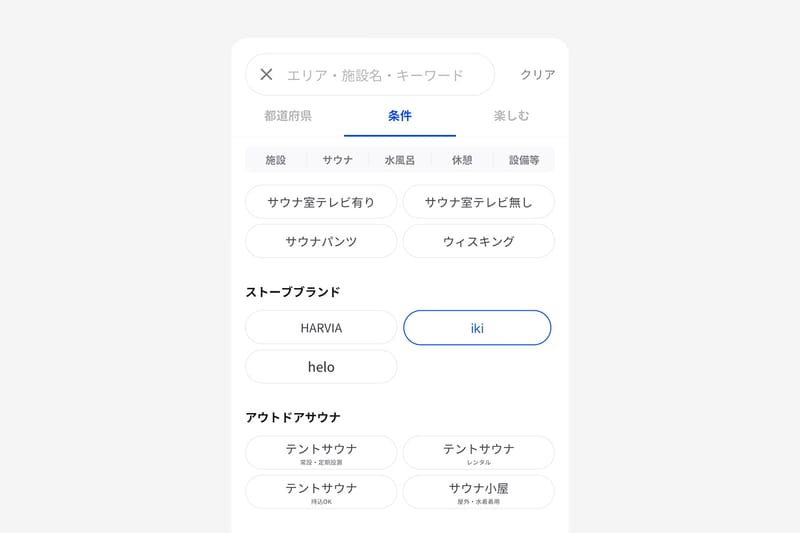Go to the 休憩 segment
Screen dimensions: 800x533
coord(462,160)
